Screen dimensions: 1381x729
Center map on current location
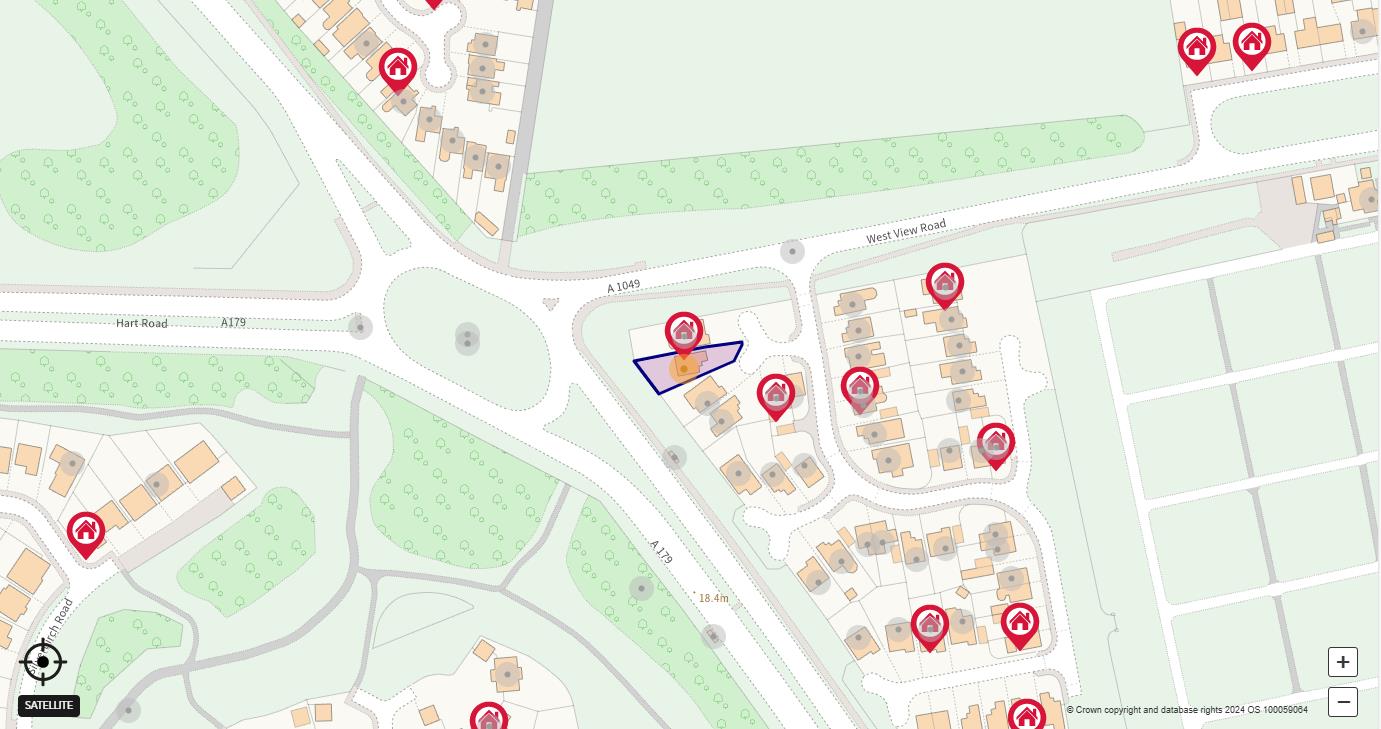coord(43,662)
